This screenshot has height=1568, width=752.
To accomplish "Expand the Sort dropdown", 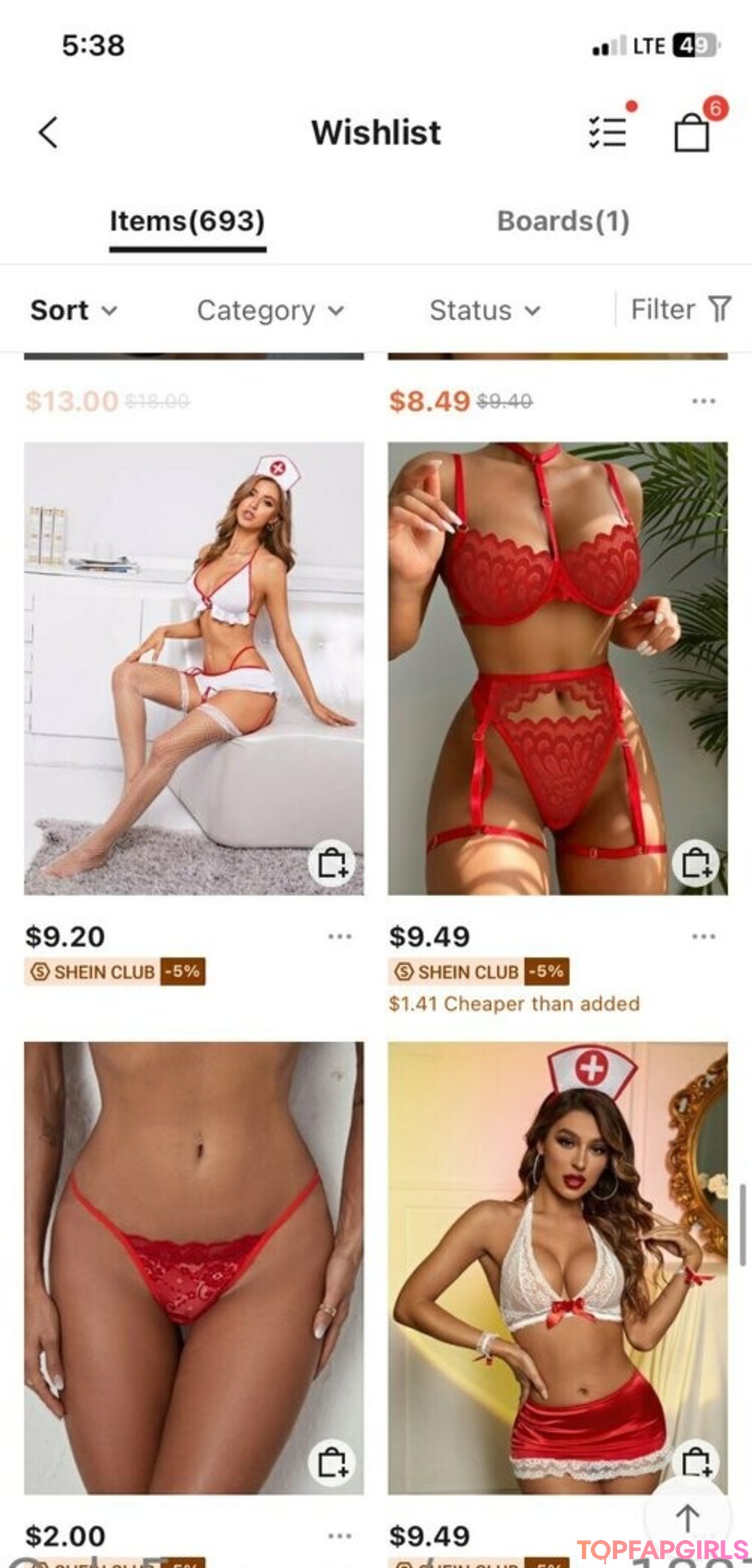I will tap(73, 310).
